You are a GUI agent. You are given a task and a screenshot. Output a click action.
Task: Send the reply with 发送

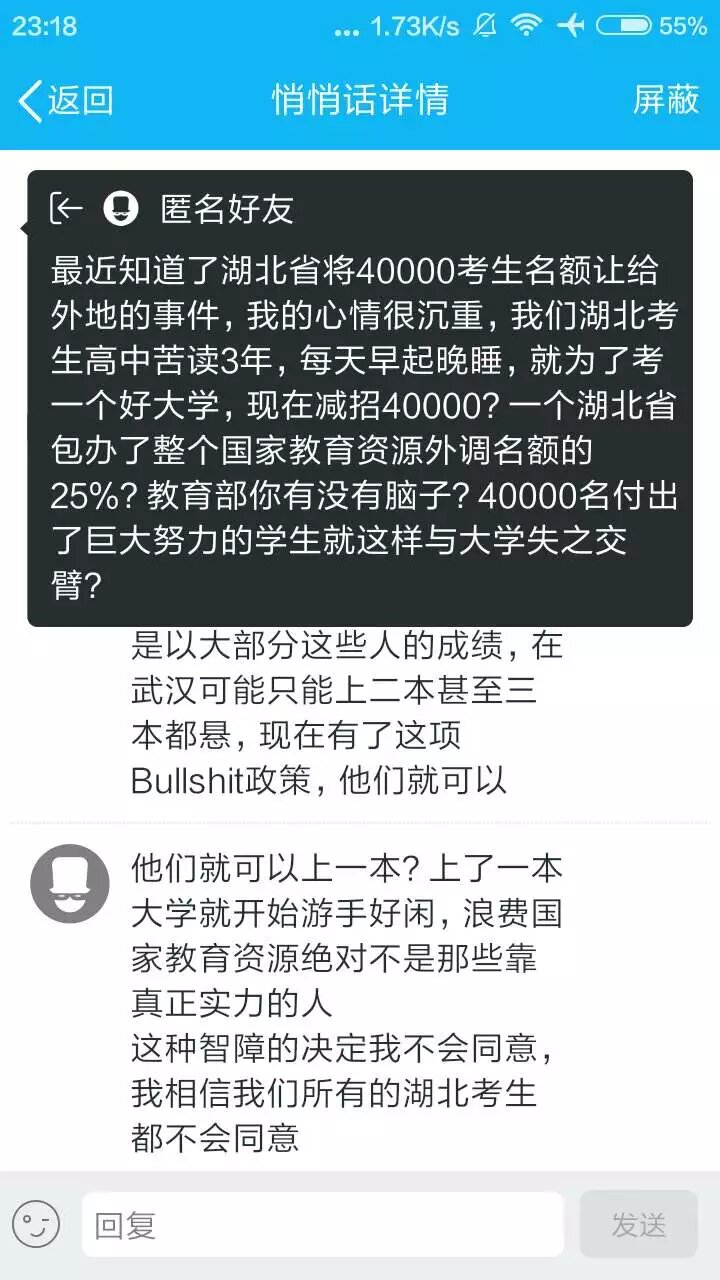pos(638,1225)
